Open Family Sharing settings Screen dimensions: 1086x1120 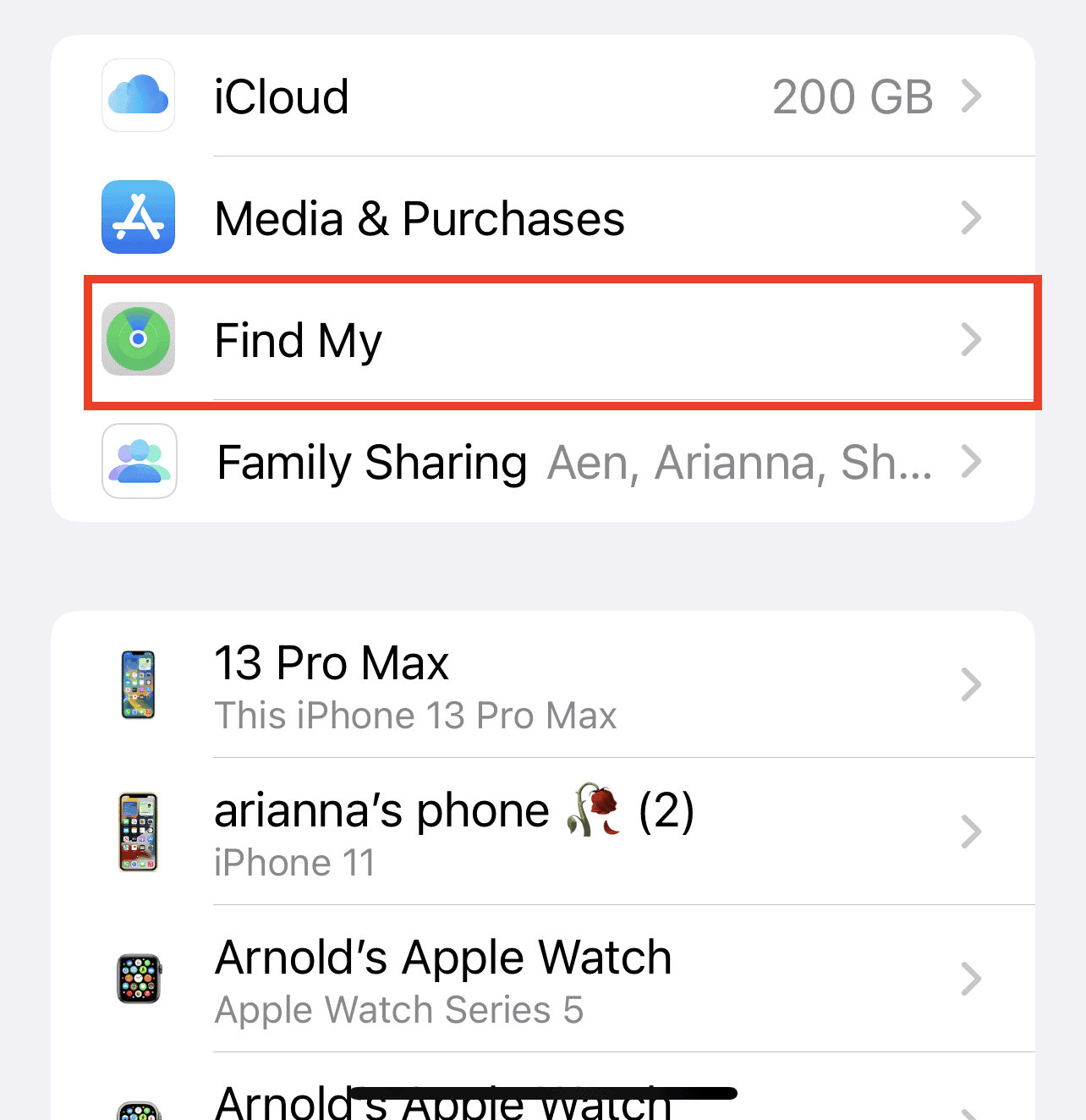pos(541,462)
